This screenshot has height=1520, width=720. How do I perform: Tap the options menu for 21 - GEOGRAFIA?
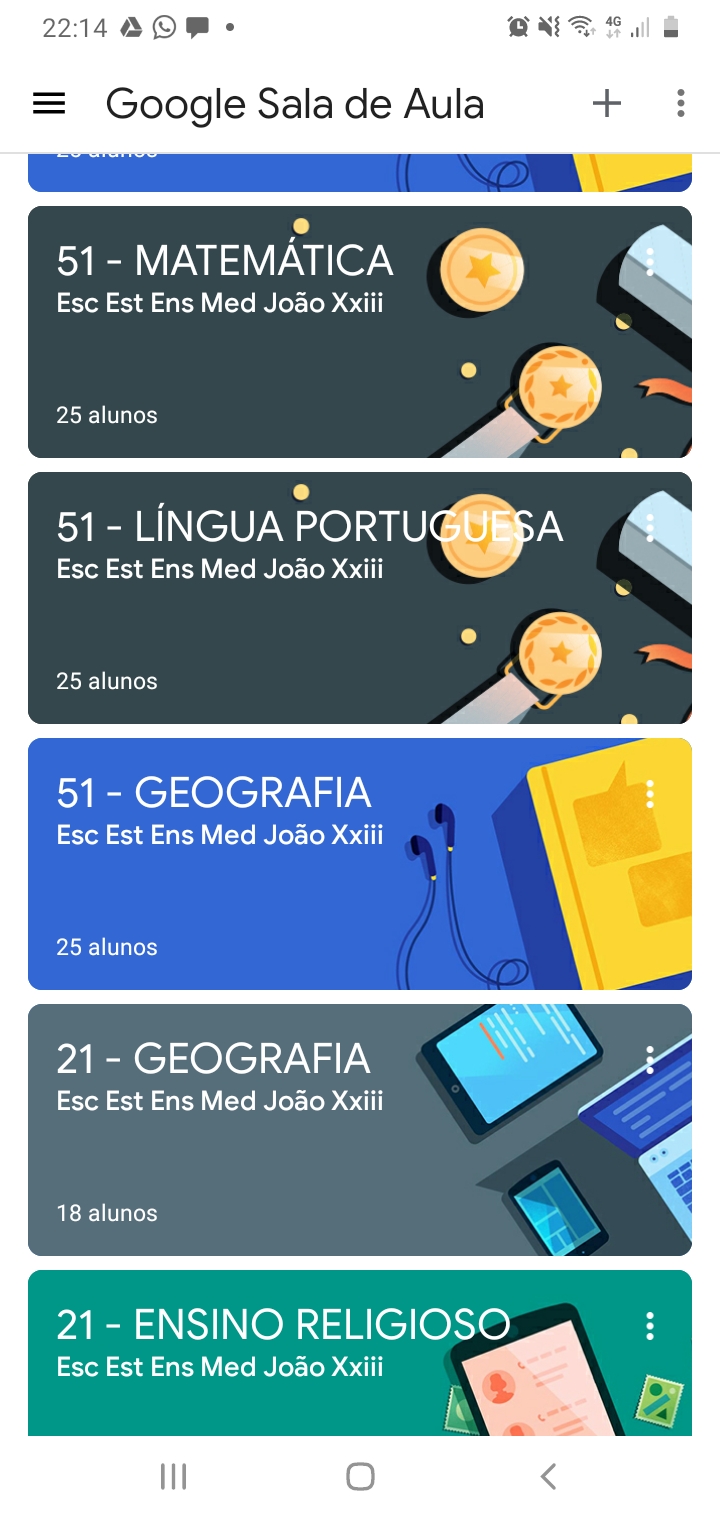(650, 1060)
